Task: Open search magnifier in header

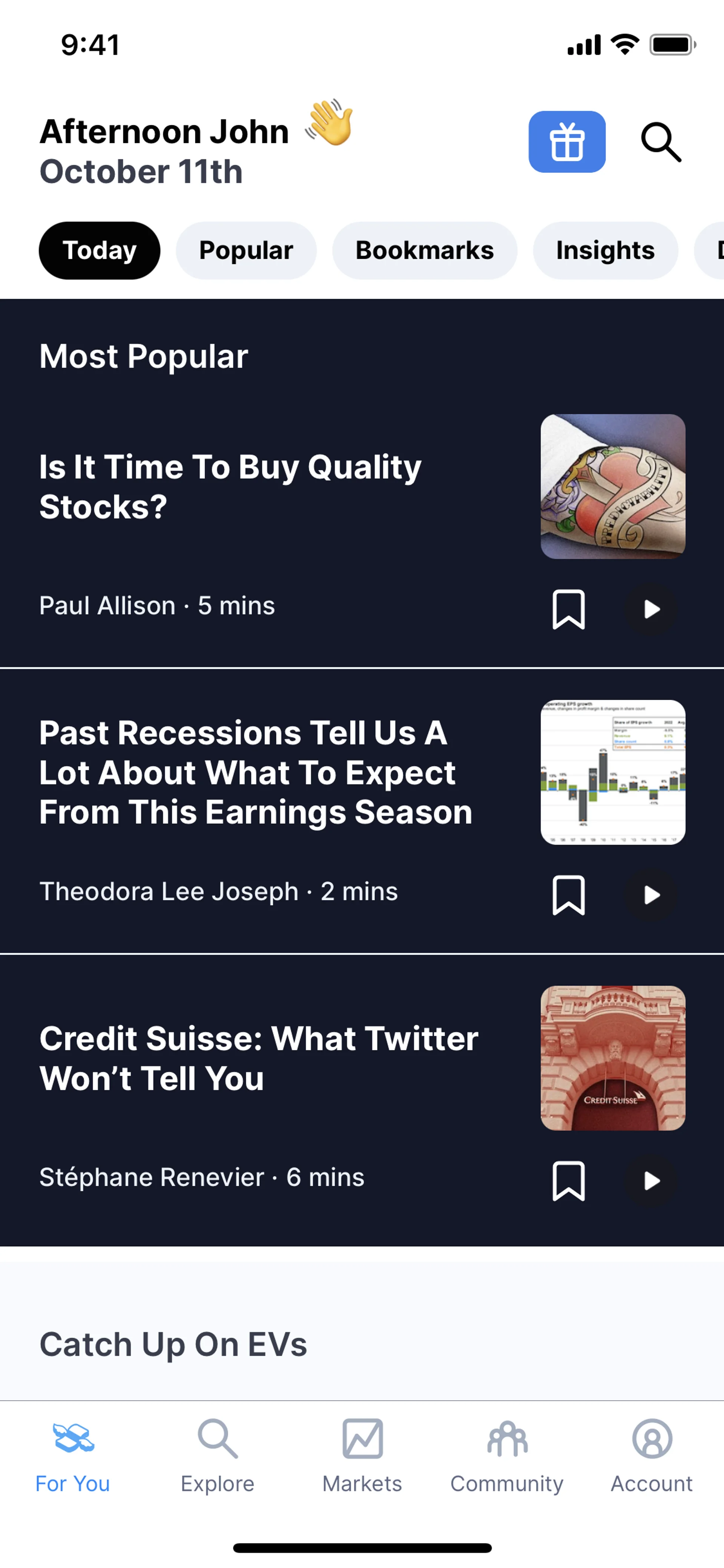Action: click(x=661, y=143)
